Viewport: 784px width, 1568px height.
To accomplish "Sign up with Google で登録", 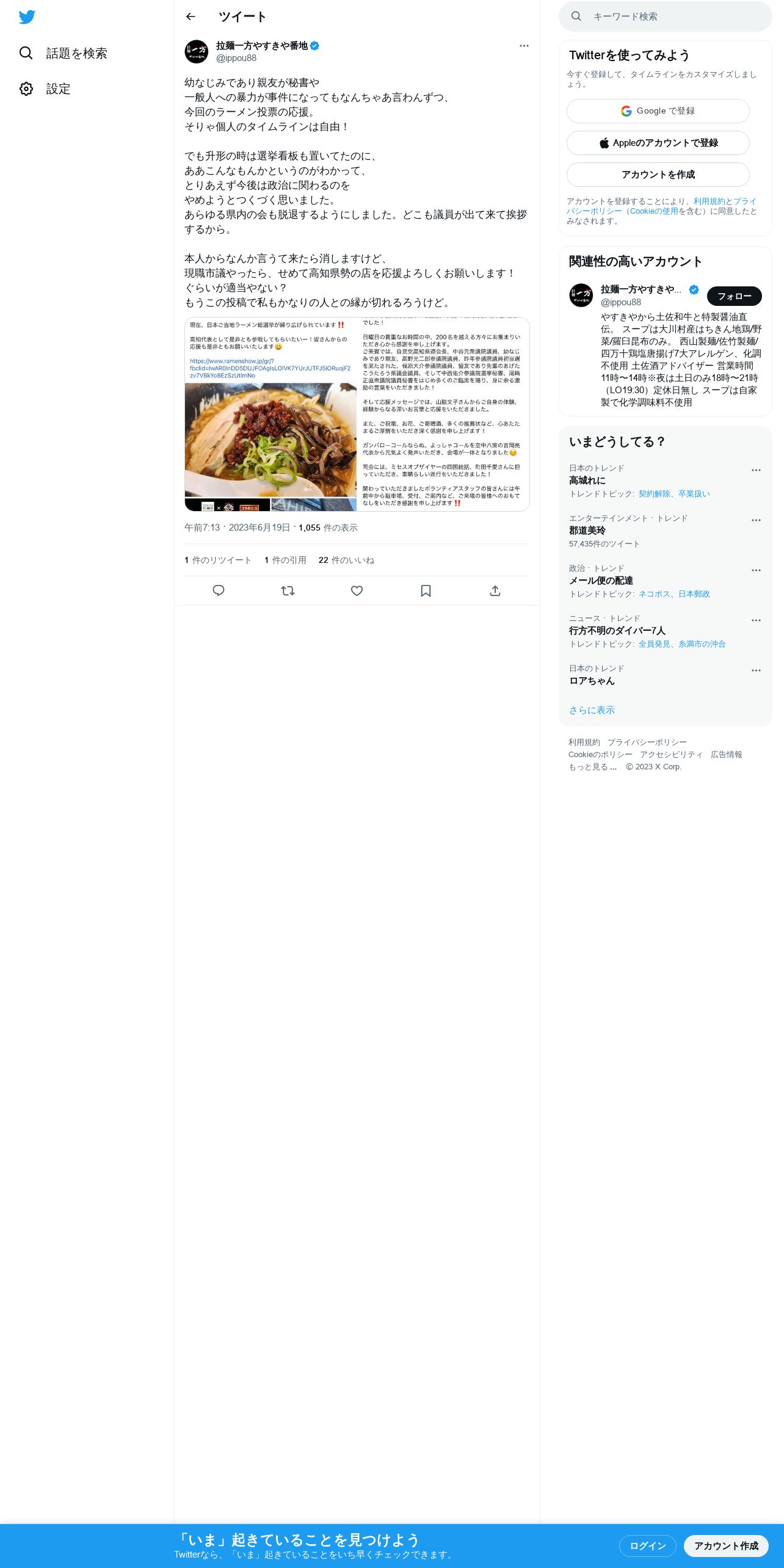I will pos(658,111).
